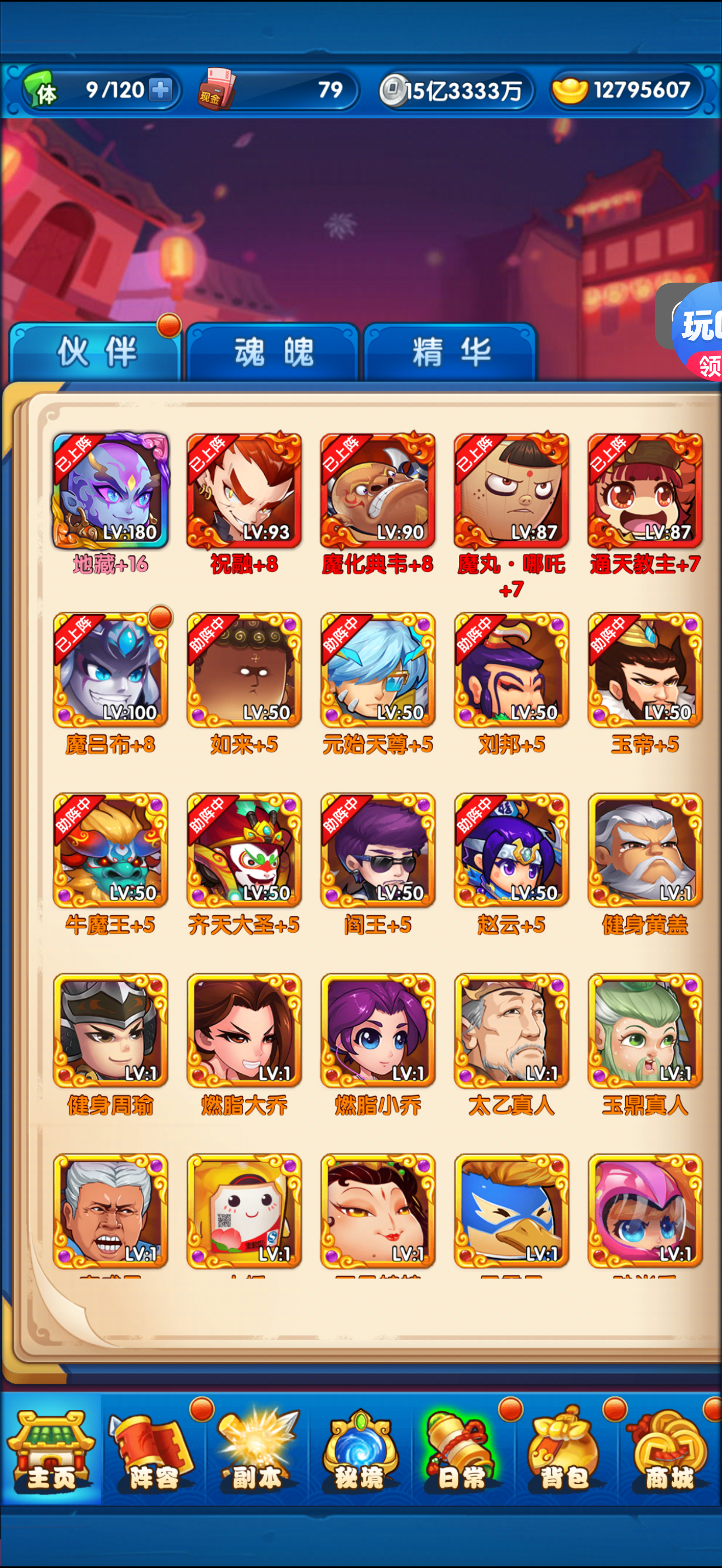Image resolution: width=722 pixels, height=1568 pixels.
Task: Open the 副本 dungeon section
Action: pyautogui.click(x=257, y=1450)
